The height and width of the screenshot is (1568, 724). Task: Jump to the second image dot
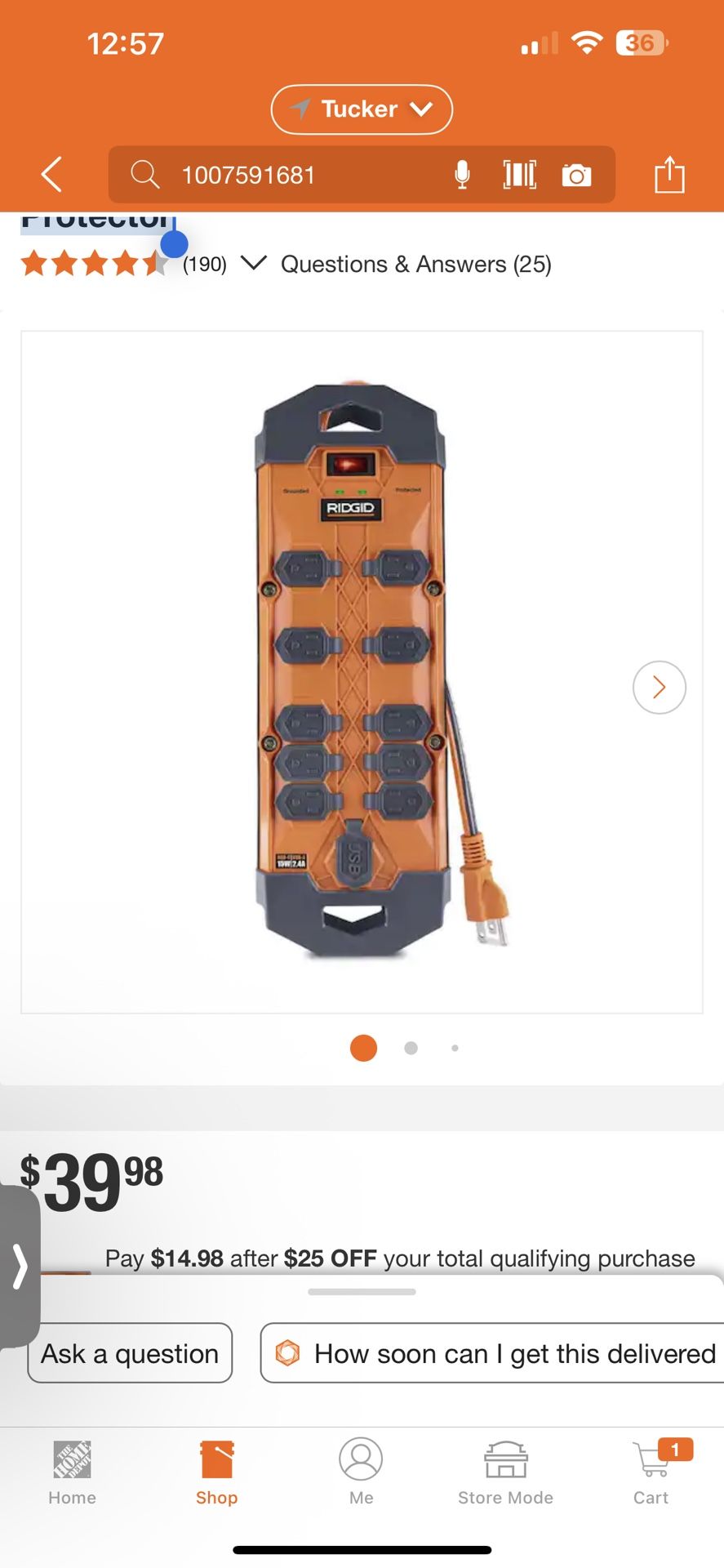coord(411,1048)
